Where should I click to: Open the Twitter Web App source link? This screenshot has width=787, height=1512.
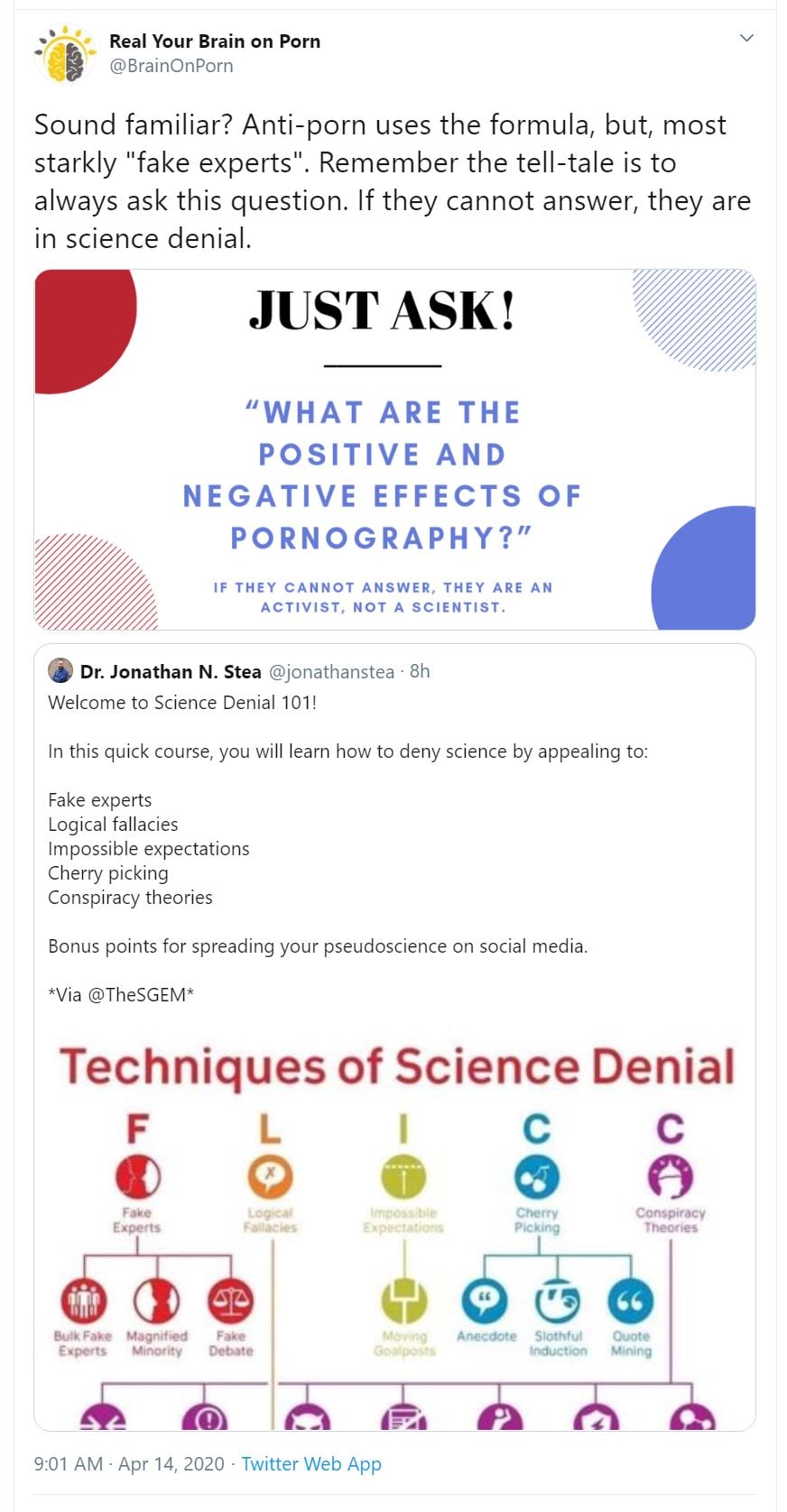pos(310,1463)
